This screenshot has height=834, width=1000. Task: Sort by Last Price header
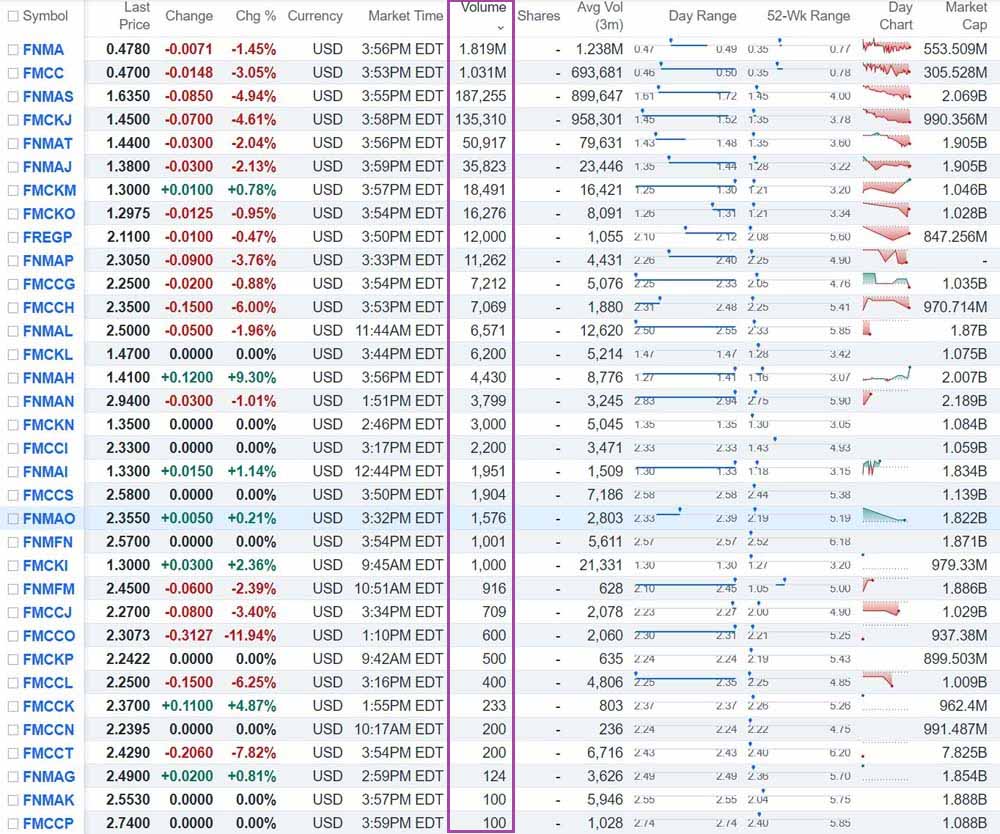(x=135, y=16)
